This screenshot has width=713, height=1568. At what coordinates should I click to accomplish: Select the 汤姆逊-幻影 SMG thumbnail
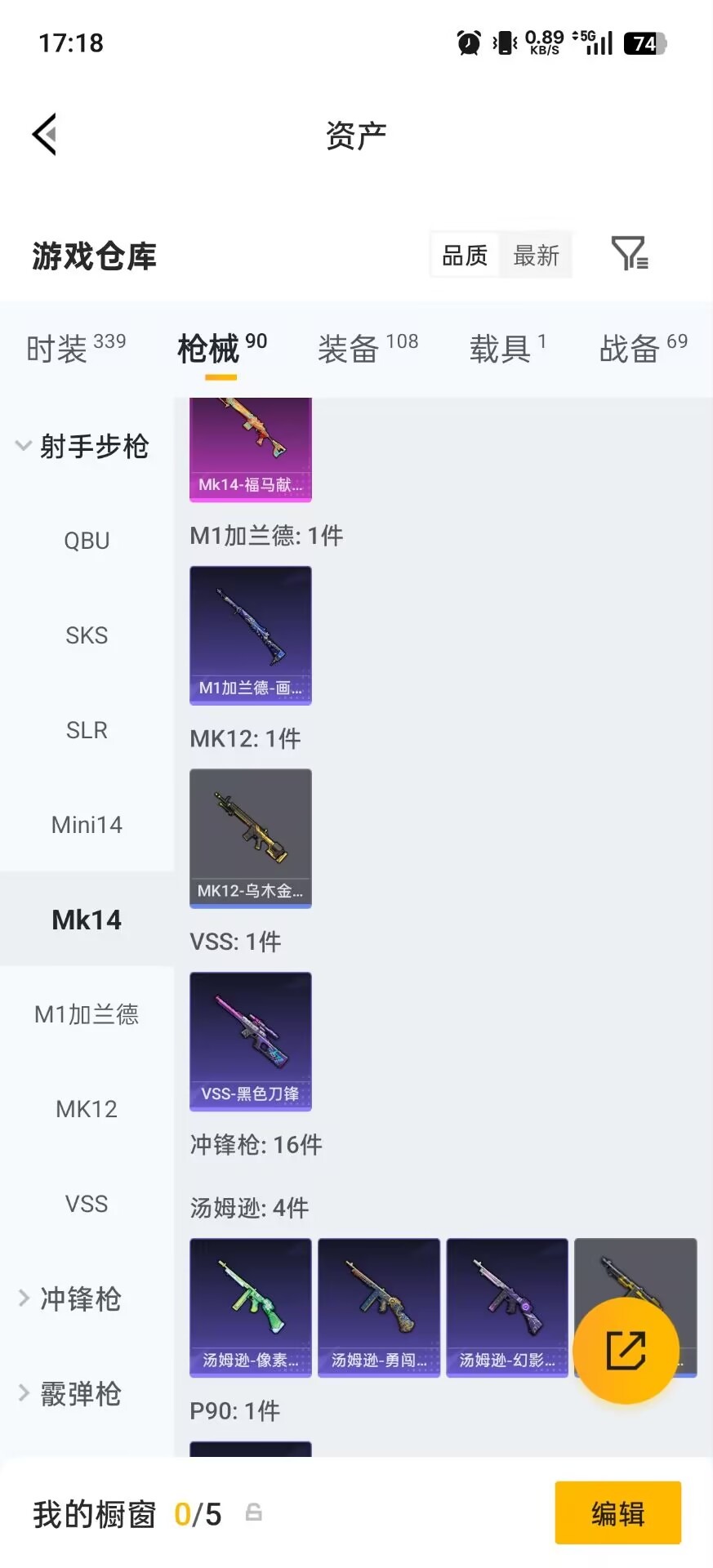506,1307
